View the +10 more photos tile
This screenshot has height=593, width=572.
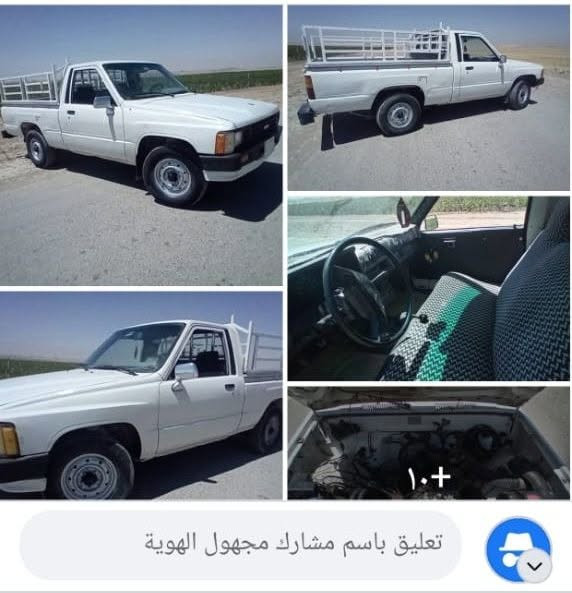tap(428, 443)
